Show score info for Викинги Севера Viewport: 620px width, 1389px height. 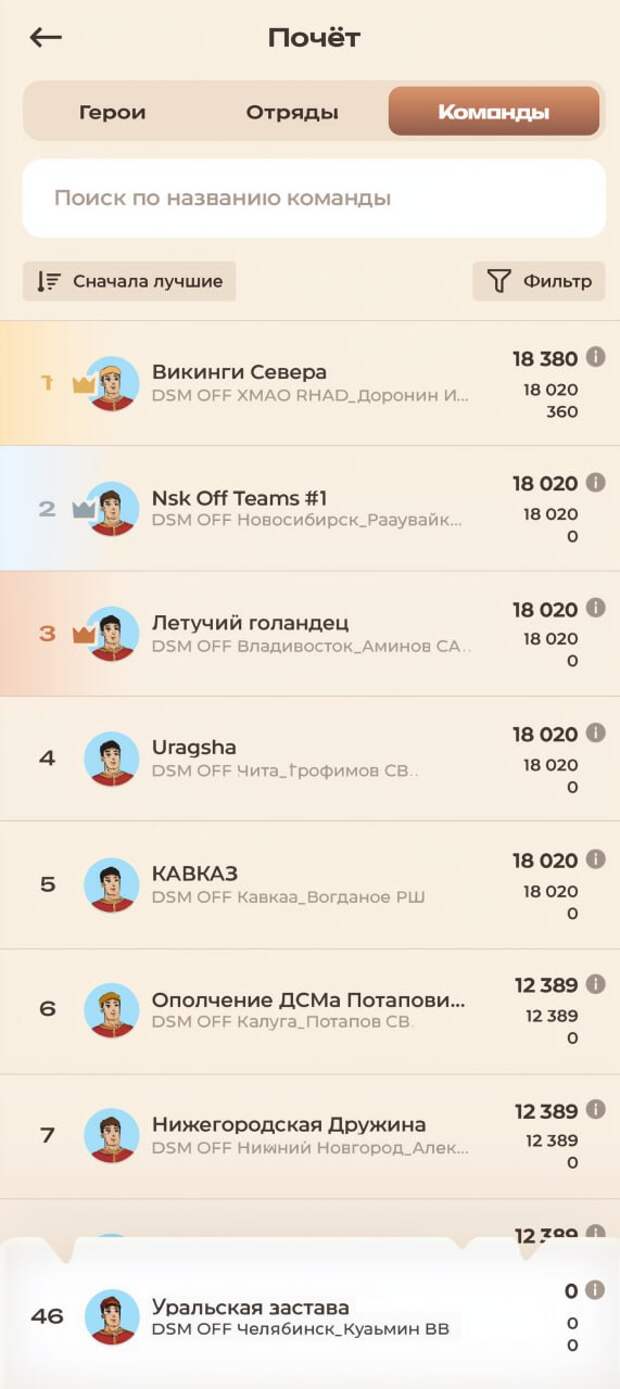pyautogui.click(x=596, y=358)
